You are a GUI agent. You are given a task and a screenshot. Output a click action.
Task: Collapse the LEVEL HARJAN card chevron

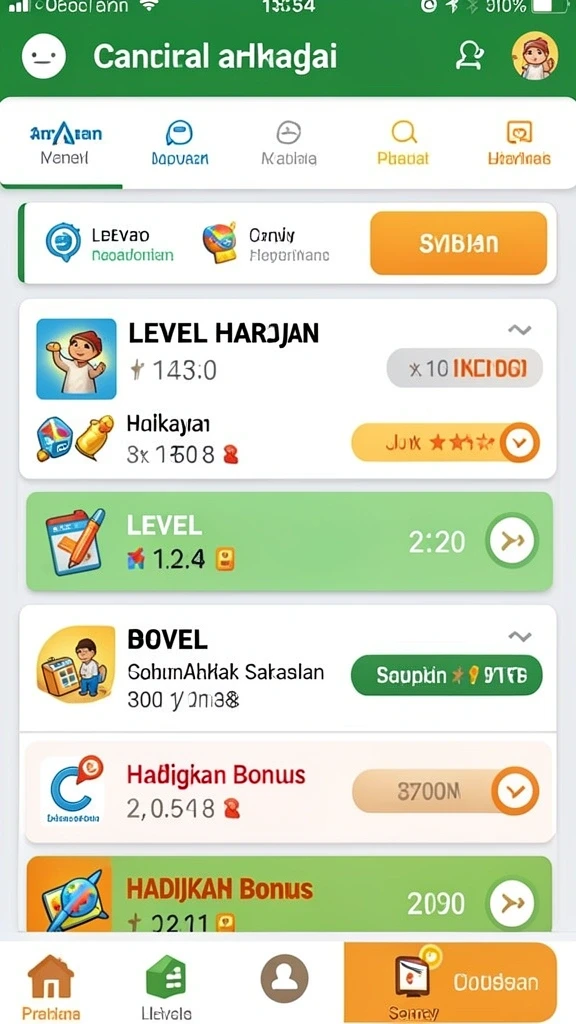[x=519, y=330]
